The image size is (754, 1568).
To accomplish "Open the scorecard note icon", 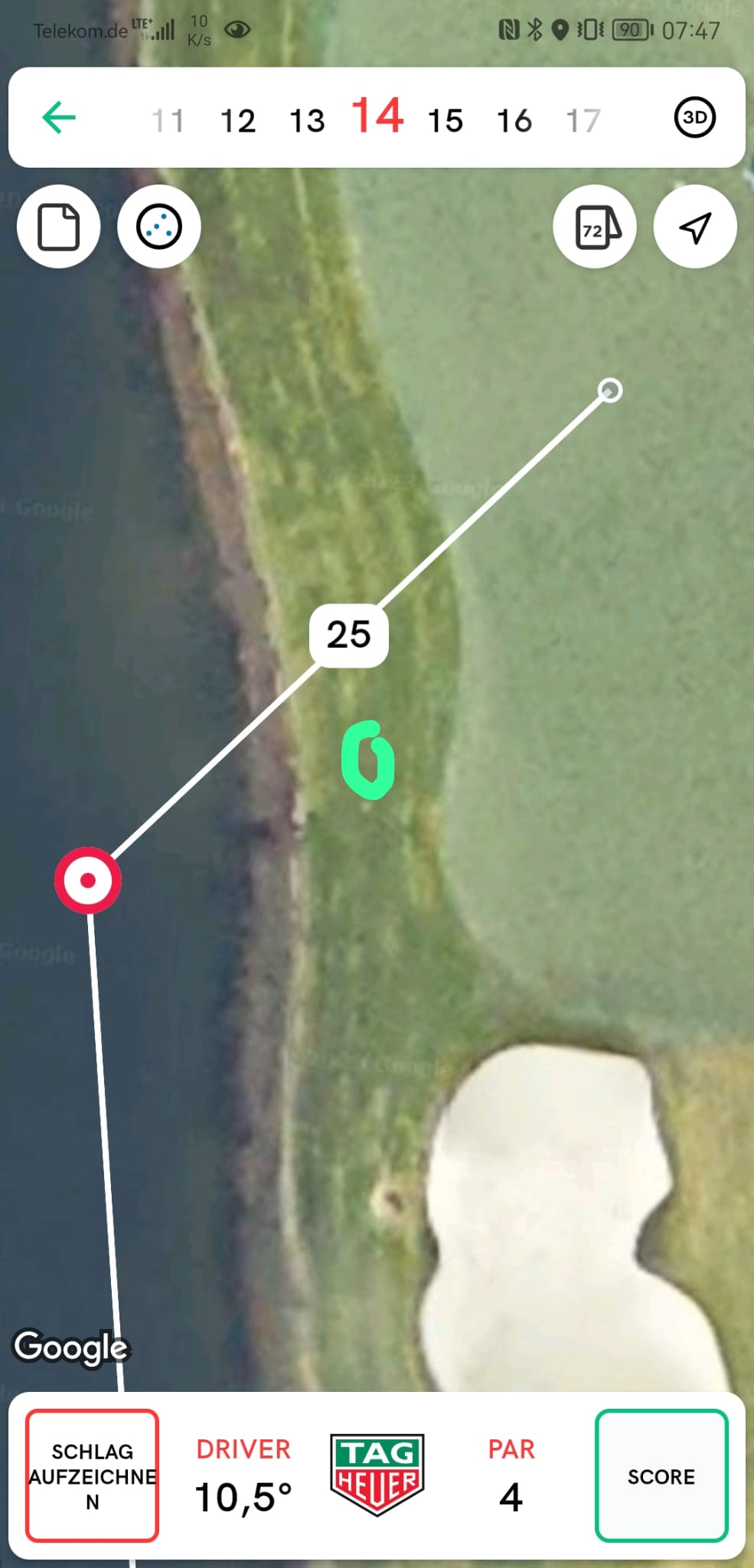I will [59, 227].
